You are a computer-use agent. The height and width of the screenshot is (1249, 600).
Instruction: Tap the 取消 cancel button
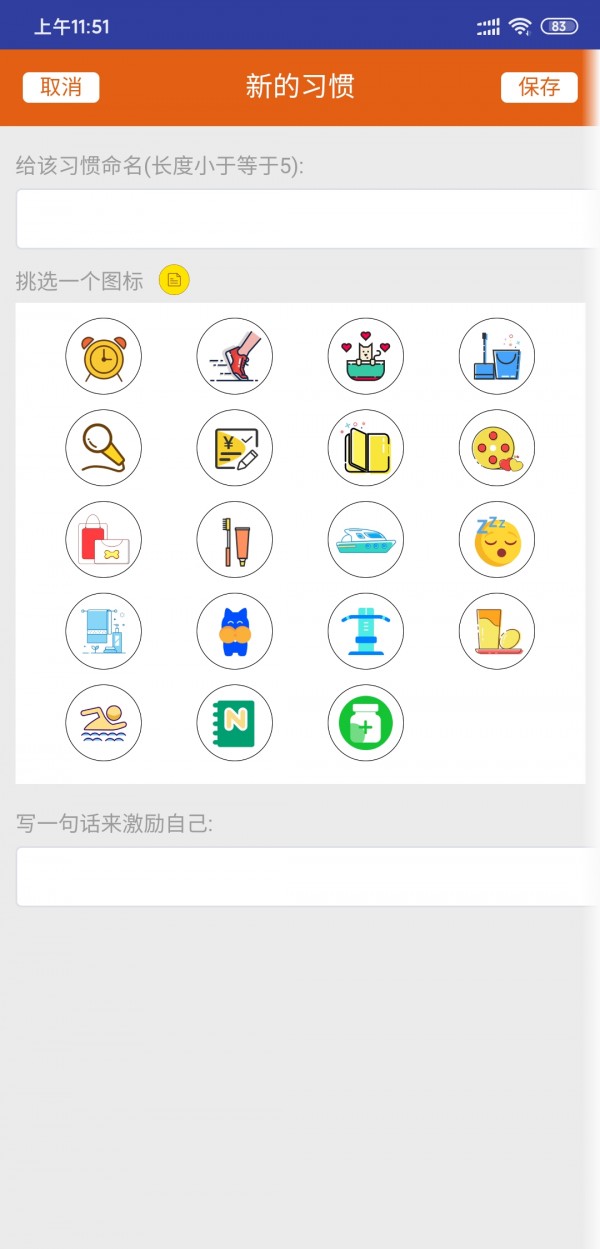[x=61, y=87]
